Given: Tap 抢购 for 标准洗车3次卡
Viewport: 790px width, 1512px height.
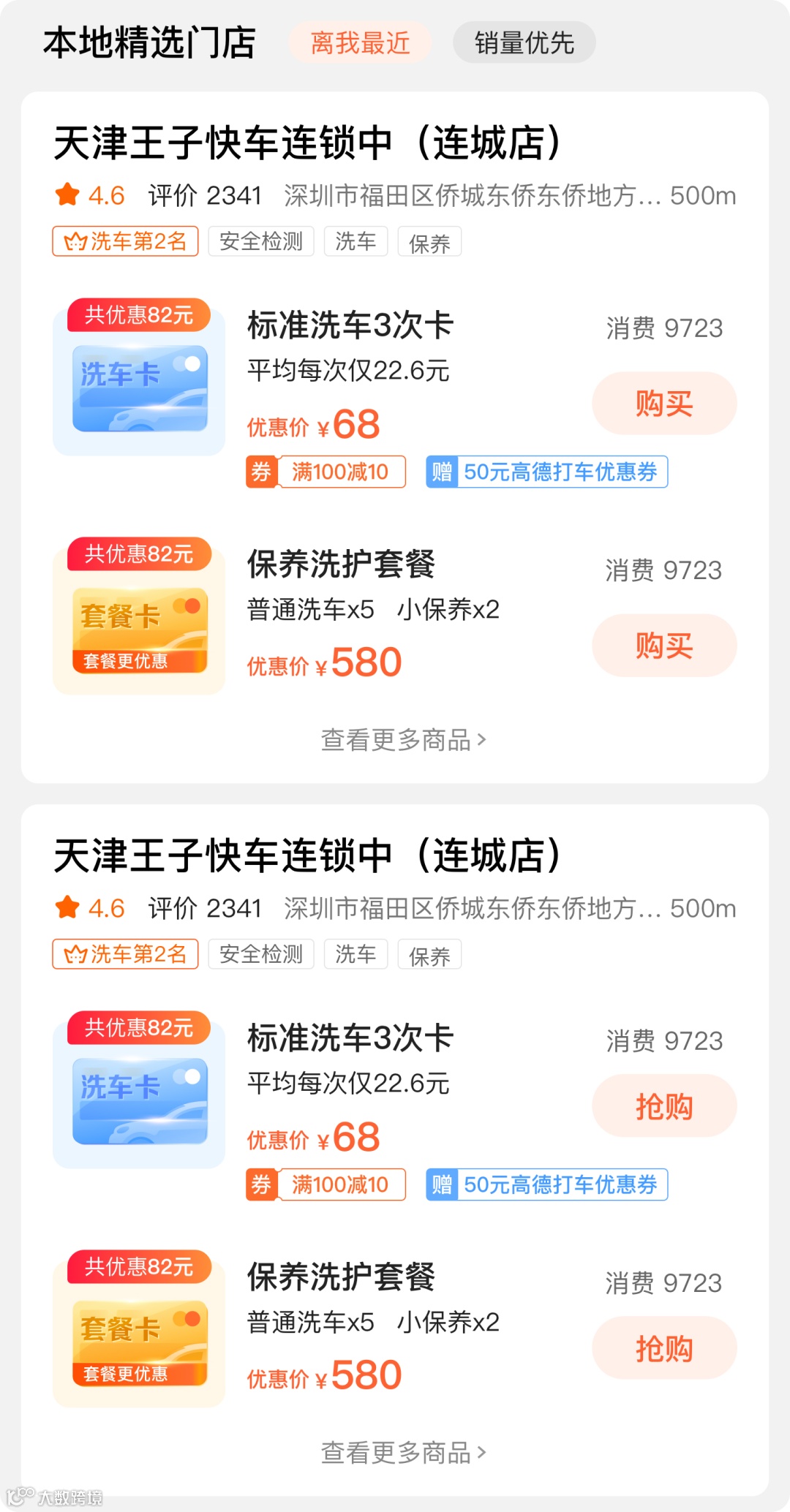Looking at the screenshot, I should click(x=663, y=1106).
